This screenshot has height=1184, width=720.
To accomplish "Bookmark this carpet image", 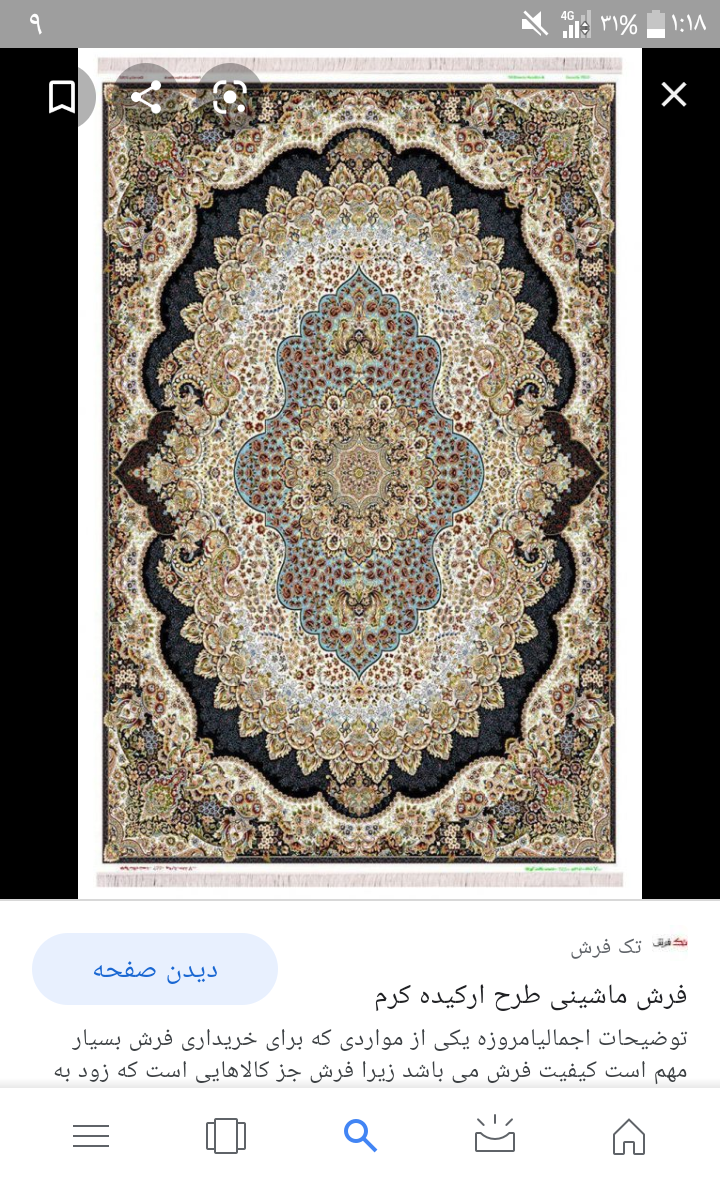I will tap(62, 96).
